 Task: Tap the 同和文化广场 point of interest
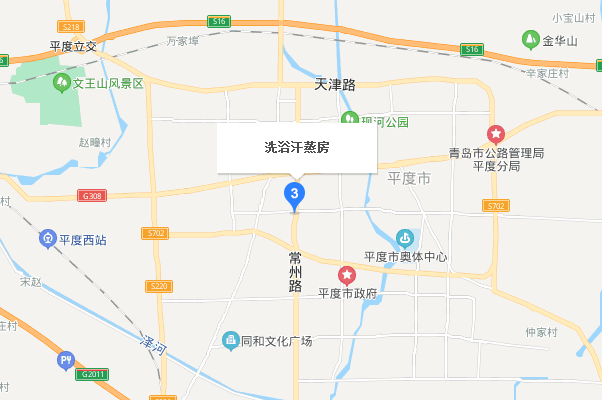[230, 341]
